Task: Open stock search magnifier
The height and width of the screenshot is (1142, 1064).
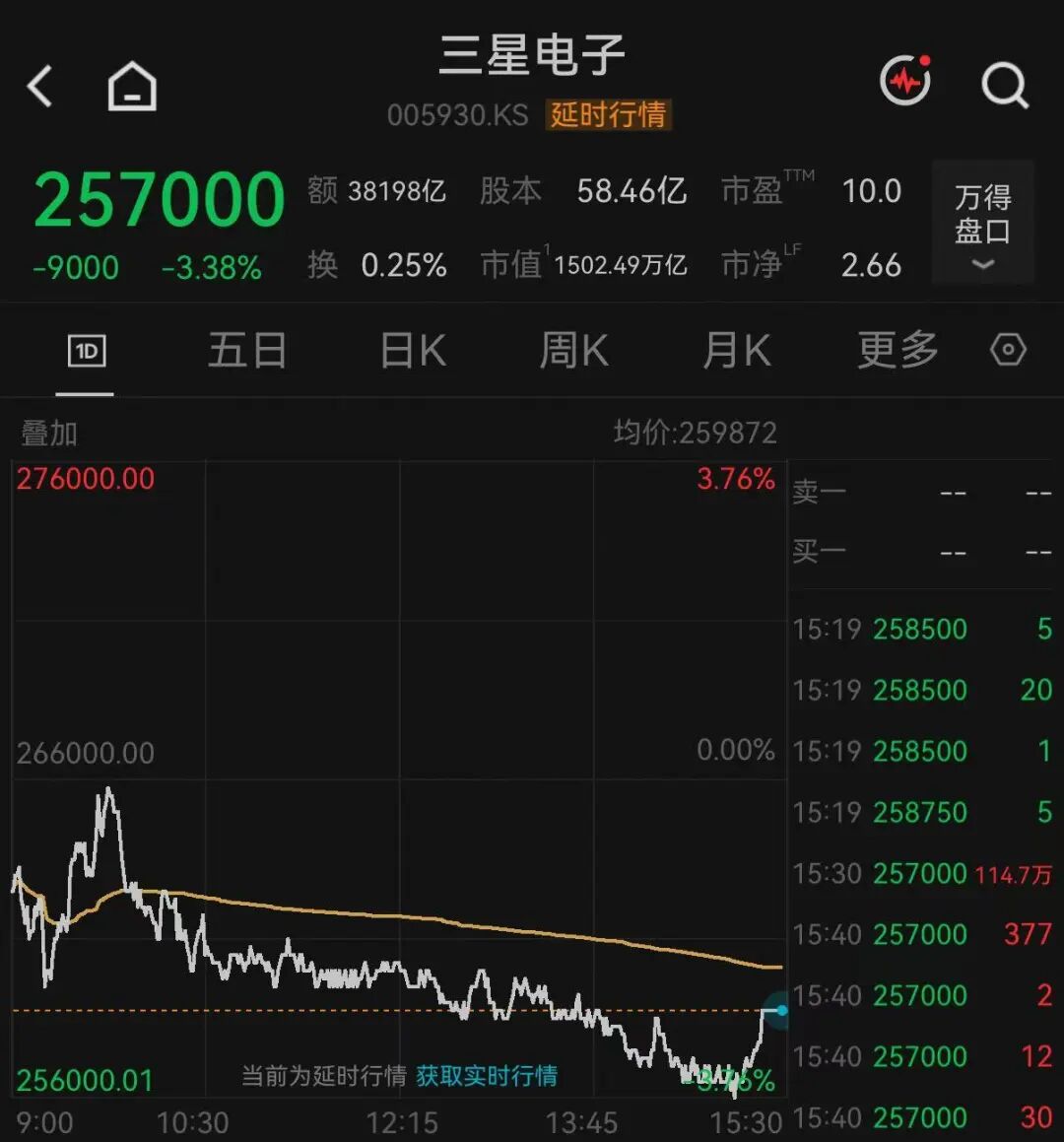Action: [1005, 87]
